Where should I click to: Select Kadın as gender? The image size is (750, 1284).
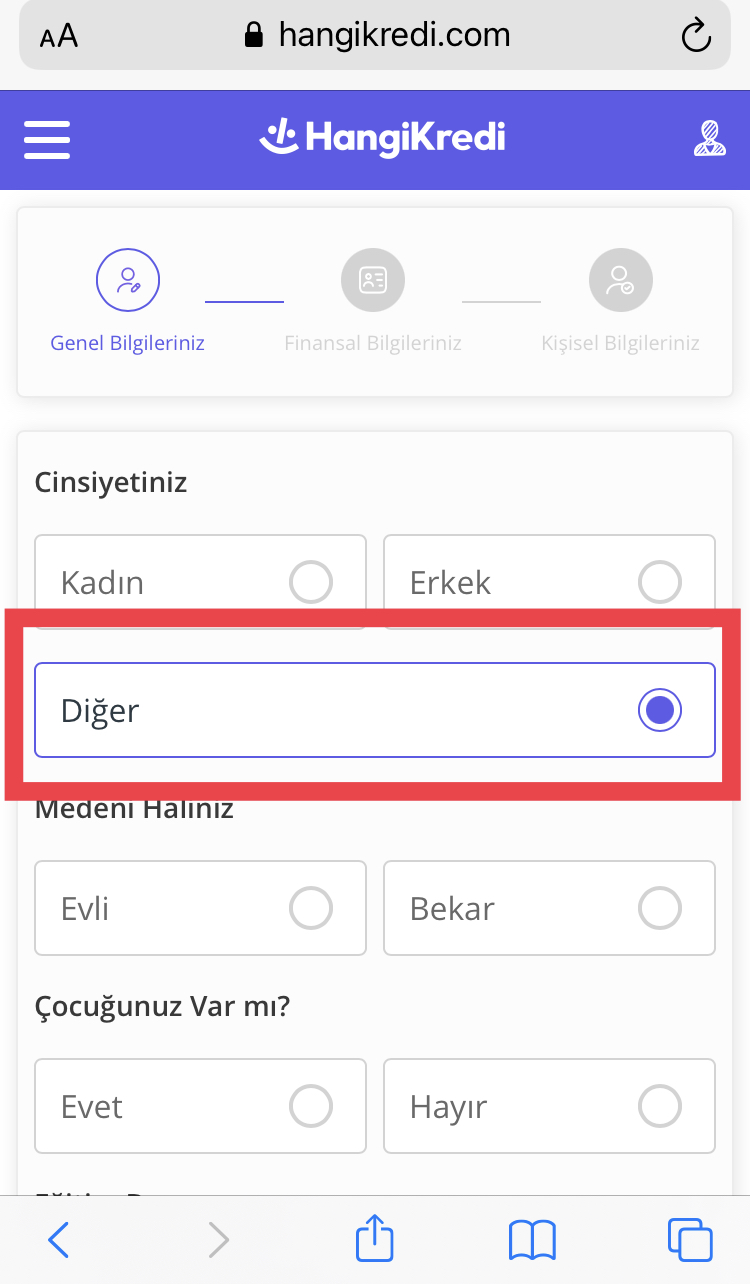click(x=200, y=582)
